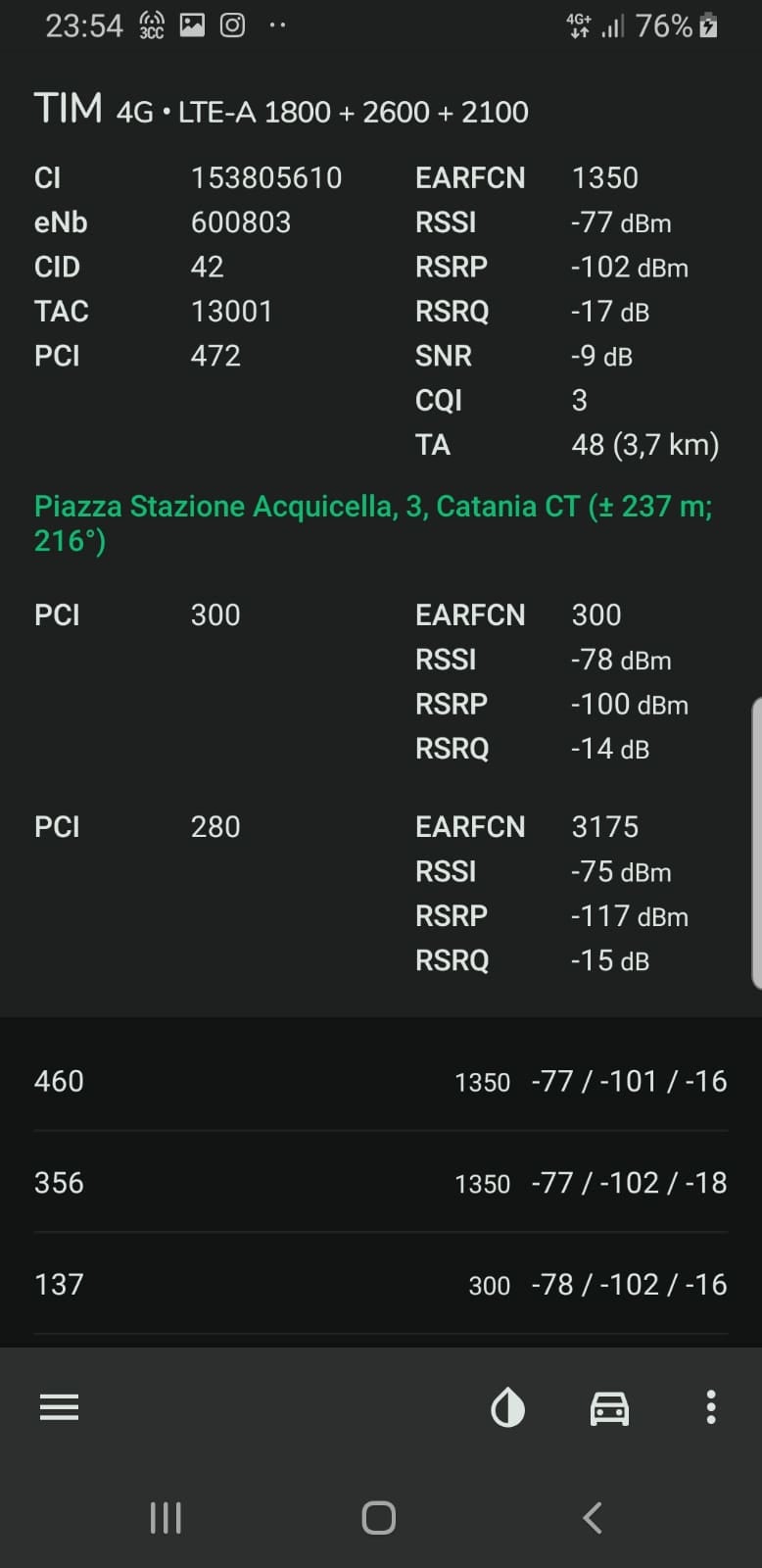The image size is (762, 1568).
Task: Go back with the system back button
Action: (x=592, y=1518)
